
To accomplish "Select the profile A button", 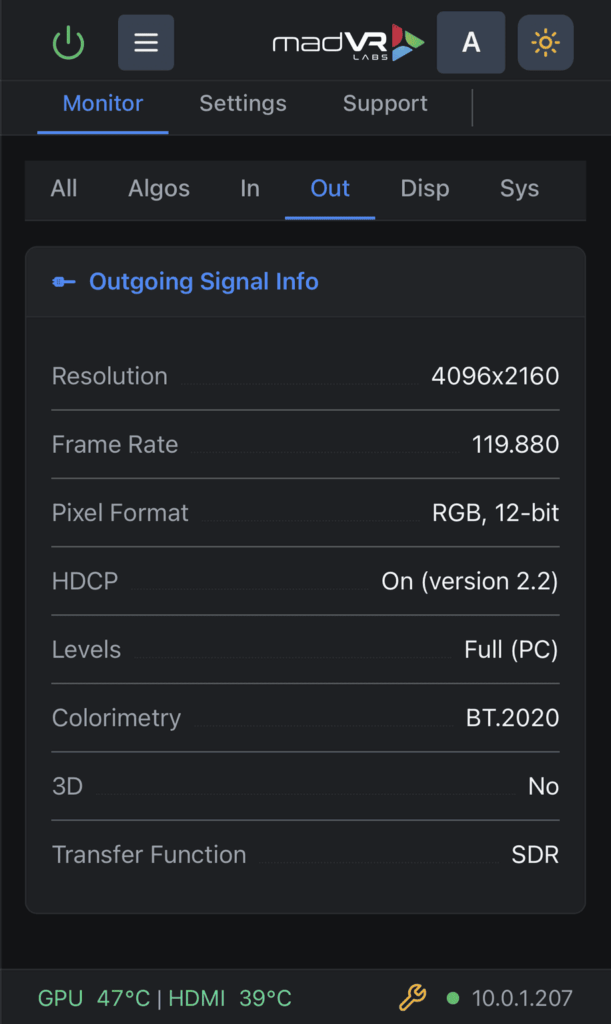I will 471,43.
